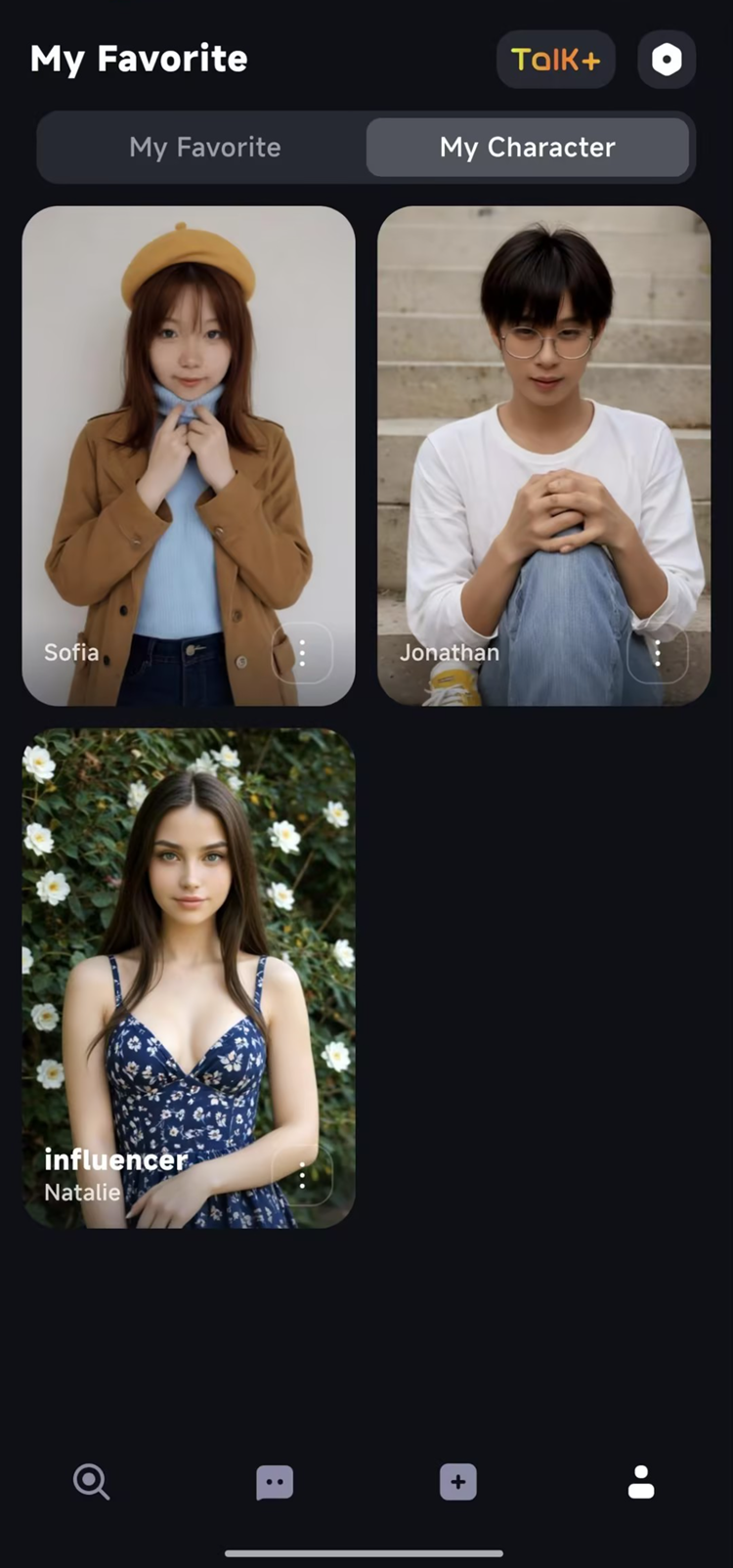This screenshot has width=733, height=1568.
Task: Go to the search tab in bottom navigation
Action: (91, 1482)
